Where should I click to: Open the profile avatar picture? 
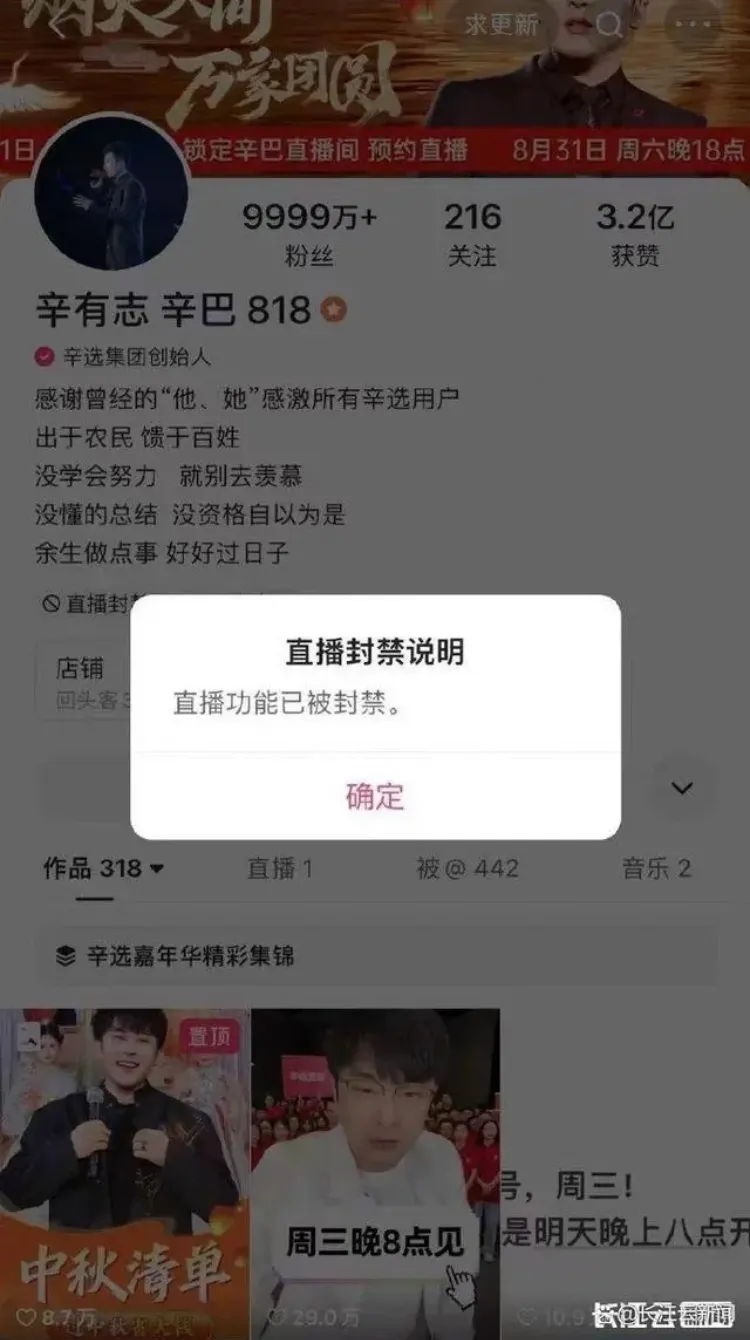tap(112, 192)
